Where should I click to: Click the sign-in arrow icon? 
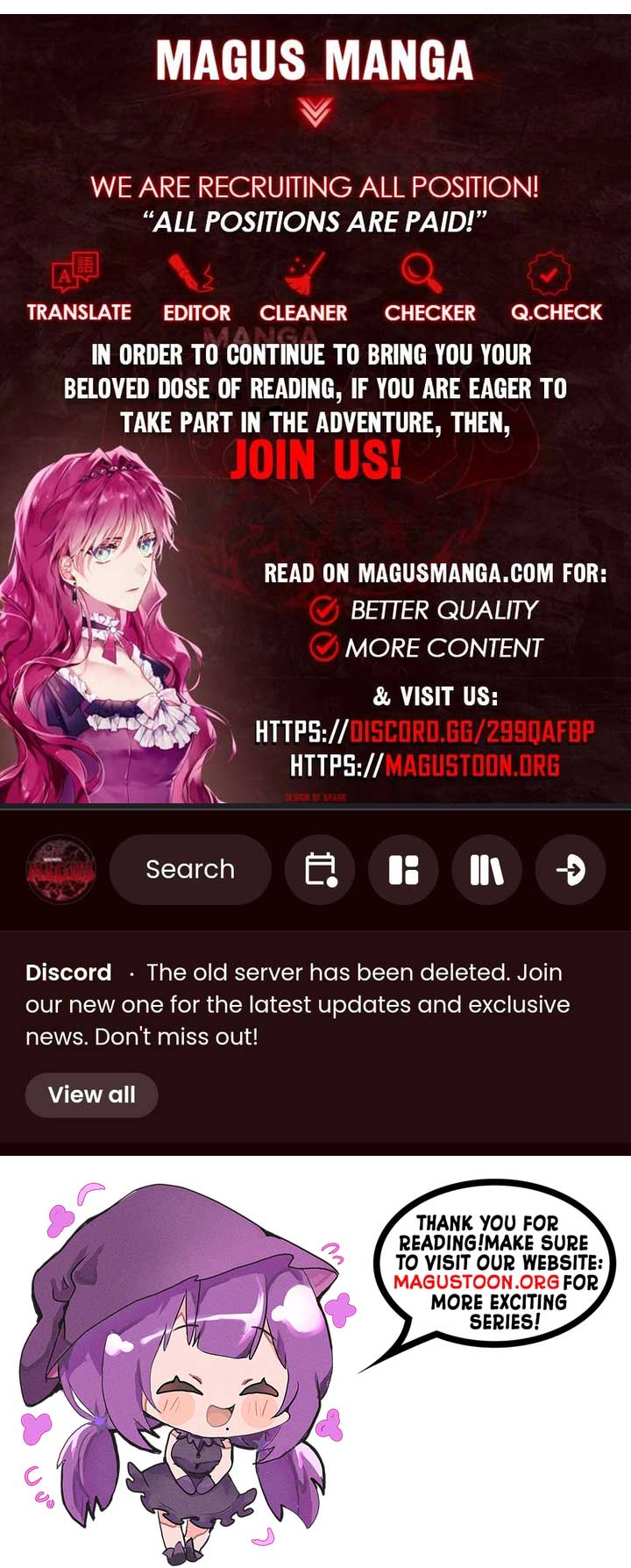(570, 869)
